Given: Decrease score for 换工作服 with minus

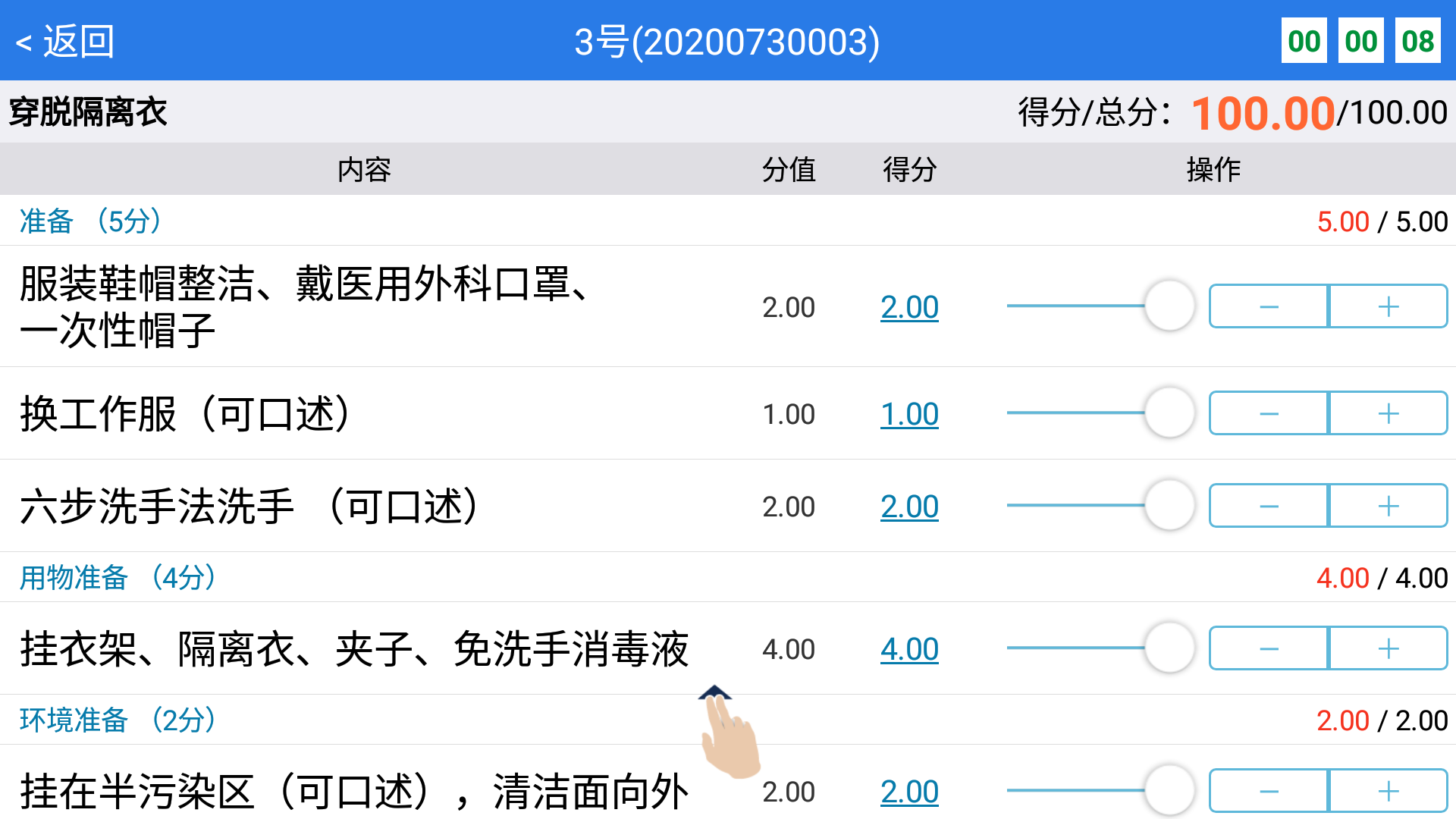Looking at the screenshot, I should (1269, 413).
